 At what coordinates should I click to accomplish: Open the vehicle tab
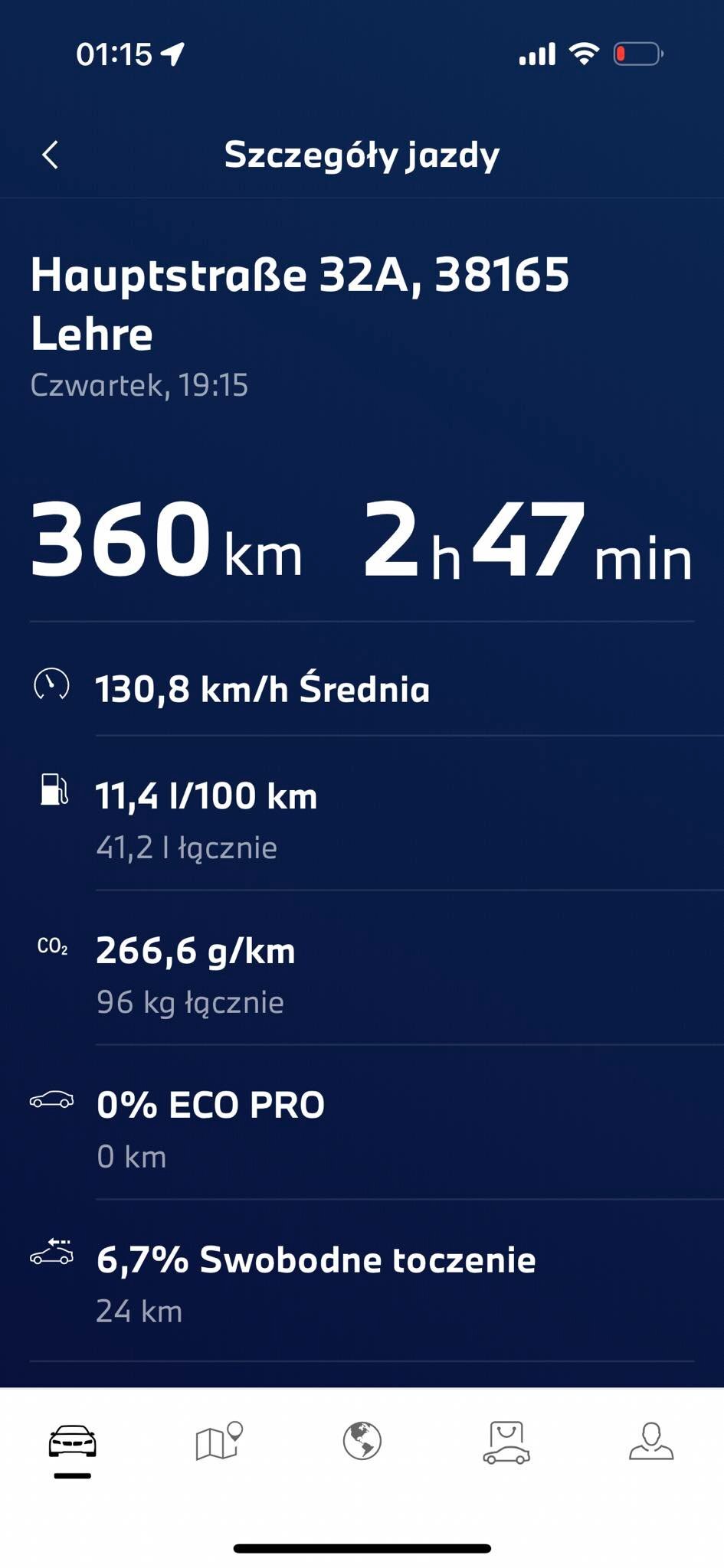pos(72,1441)
